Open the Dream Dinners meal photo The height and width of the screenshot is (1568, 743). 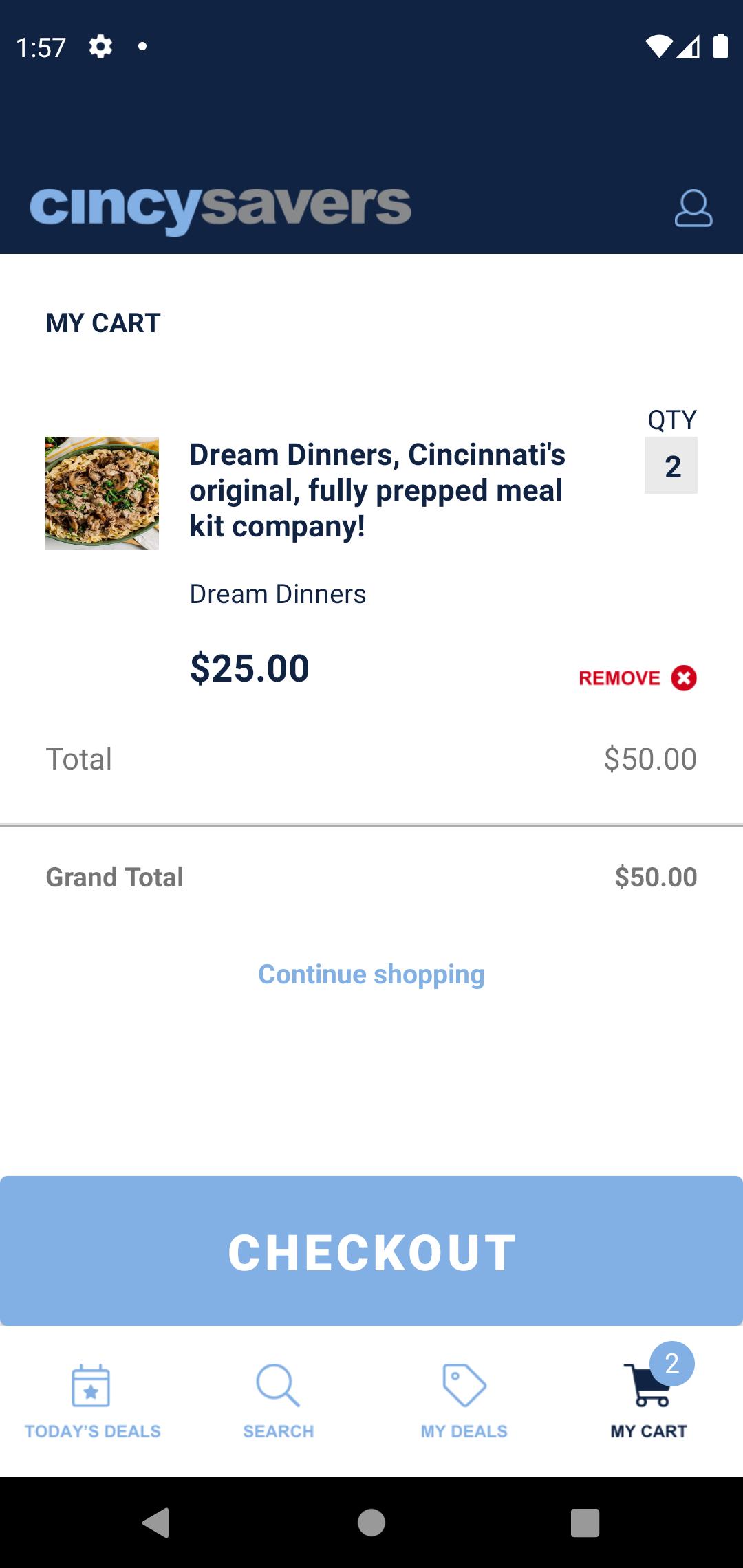pos(102,493)
